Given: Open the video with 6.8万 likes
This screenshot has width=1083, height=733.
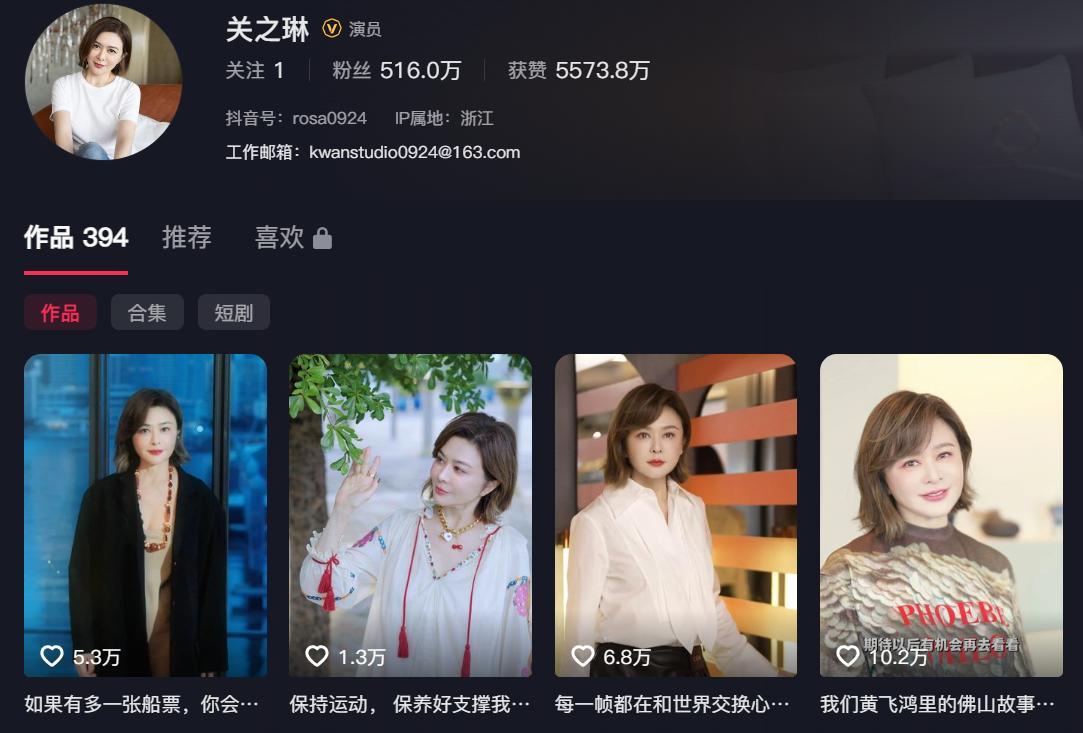Looking at the screenshot, I should tap(675, 515).
